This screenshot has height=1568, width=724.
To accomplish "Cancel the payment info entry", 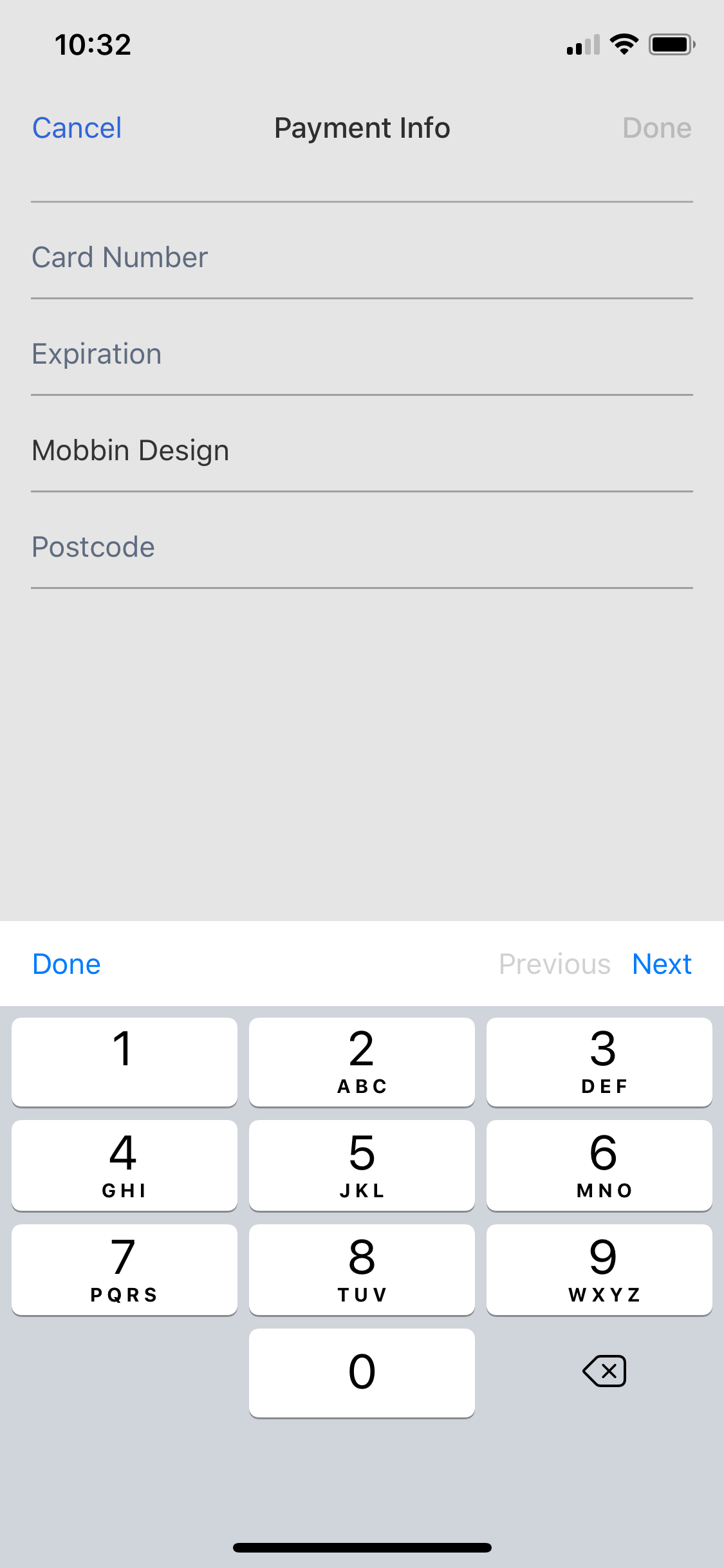I will (x=77, y=128).
